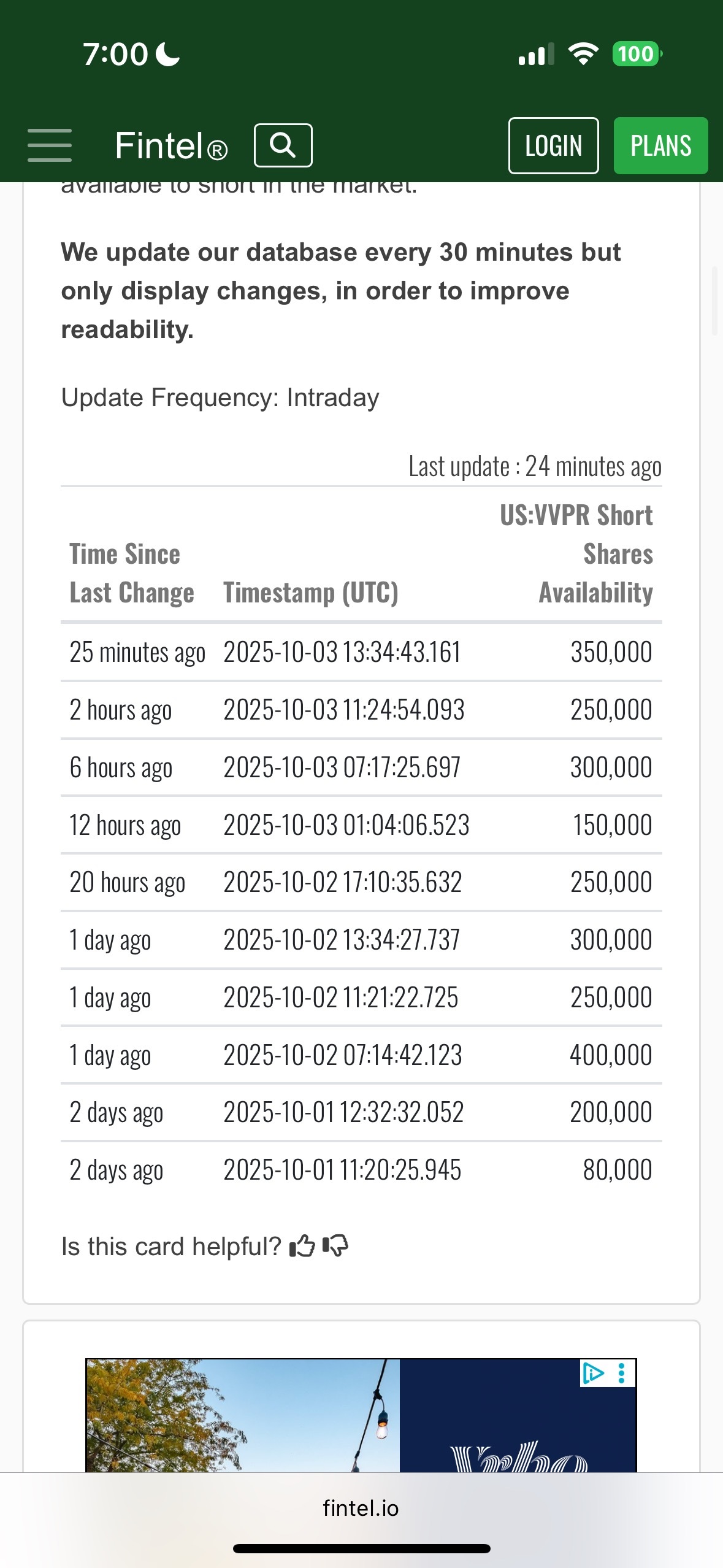Expand the search field from the magnifier
The height and width of the screenshot is (1568, 723).
[283, 145]
